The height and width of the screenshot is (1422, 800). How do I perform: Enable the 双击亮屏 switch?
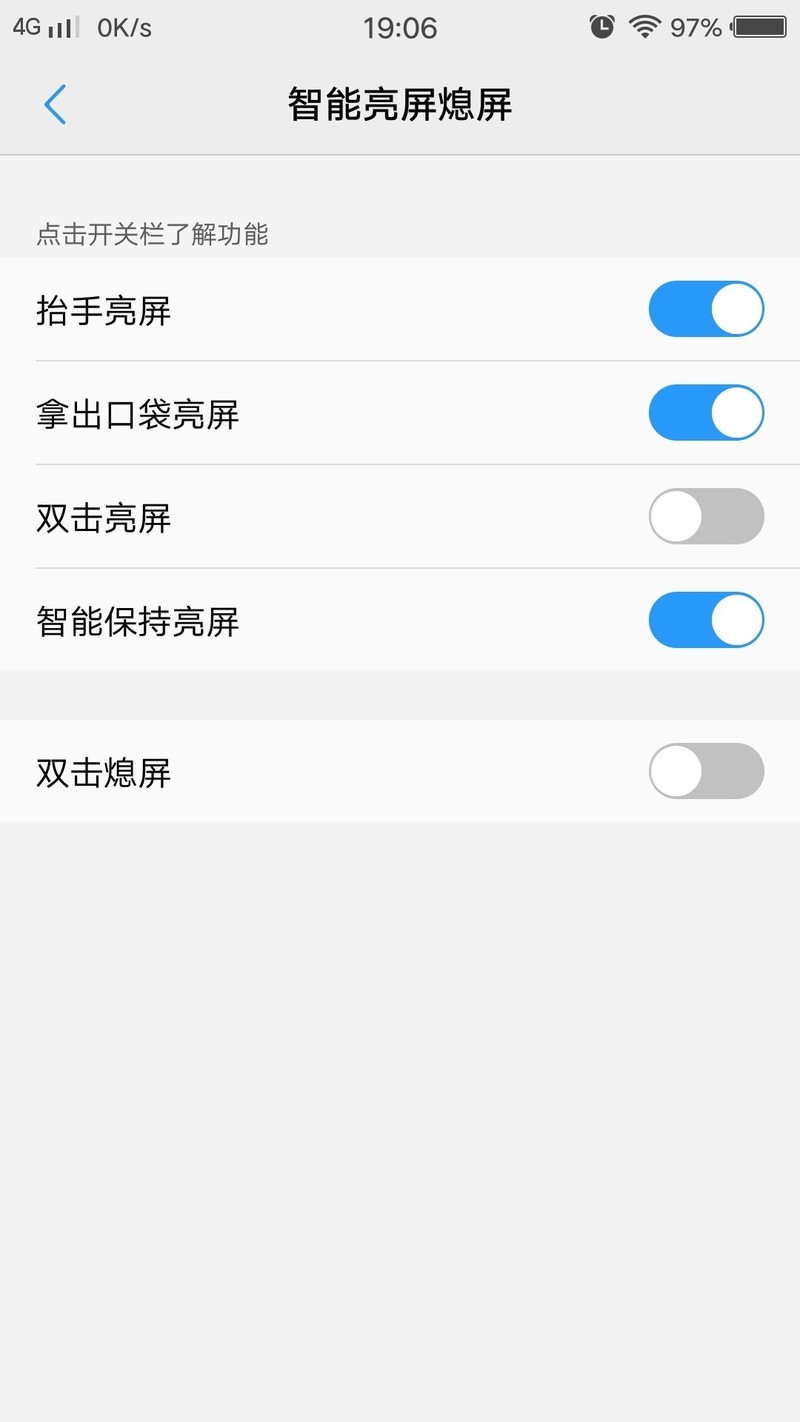coord(706,516)
